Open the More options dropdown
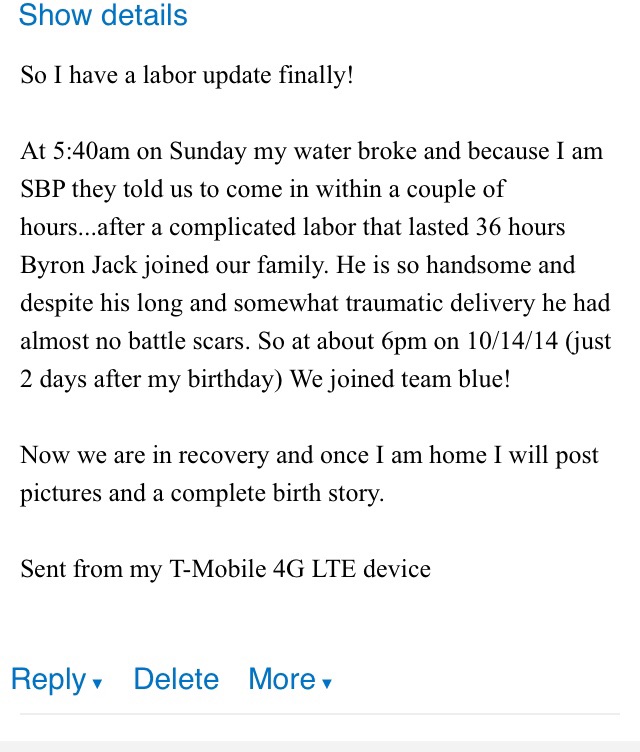The width and height of the screenshot is (640, 752). (x=290, y=680)
